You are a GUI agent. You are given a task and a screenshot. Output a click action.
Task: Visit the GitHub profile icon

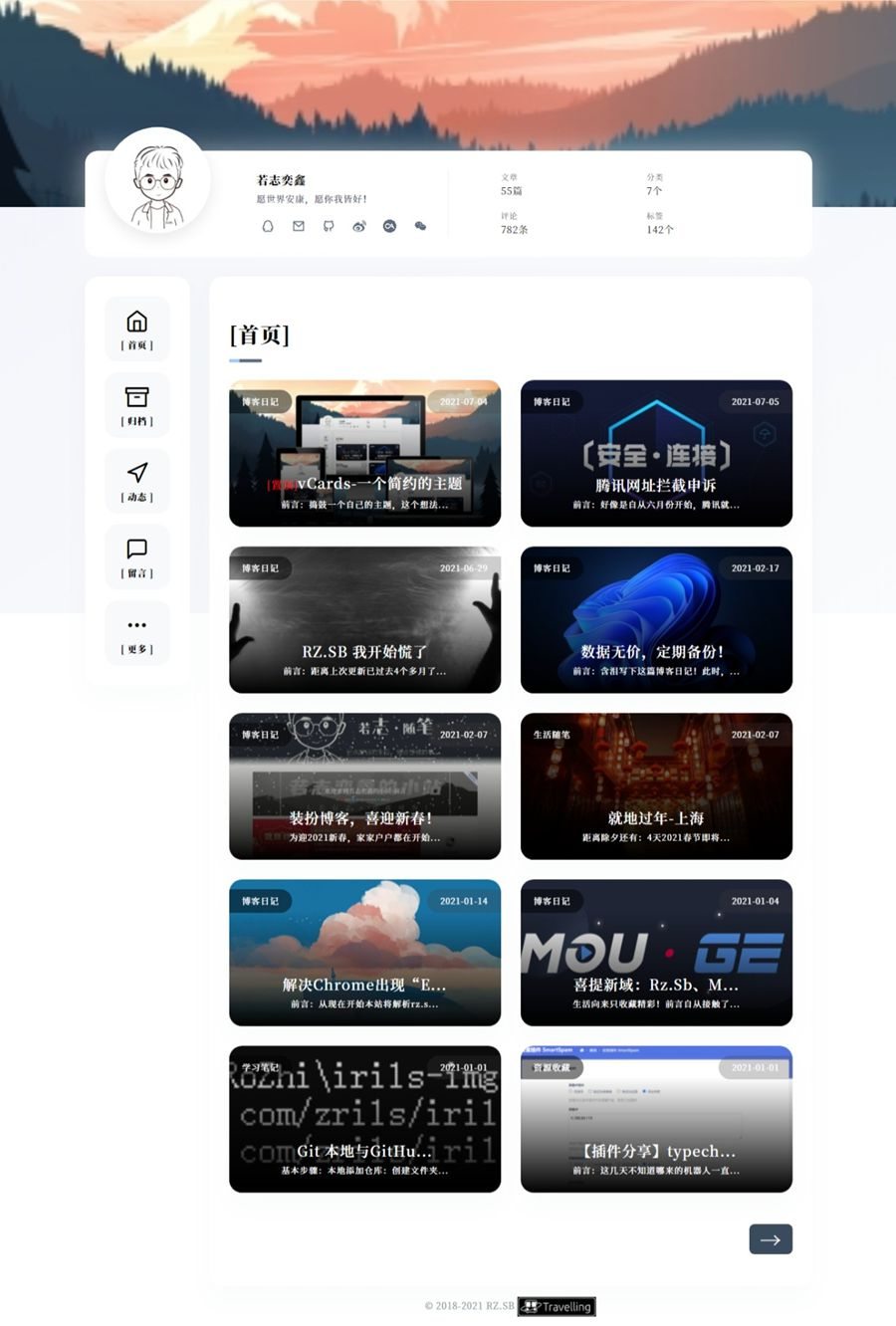point(329,226)
